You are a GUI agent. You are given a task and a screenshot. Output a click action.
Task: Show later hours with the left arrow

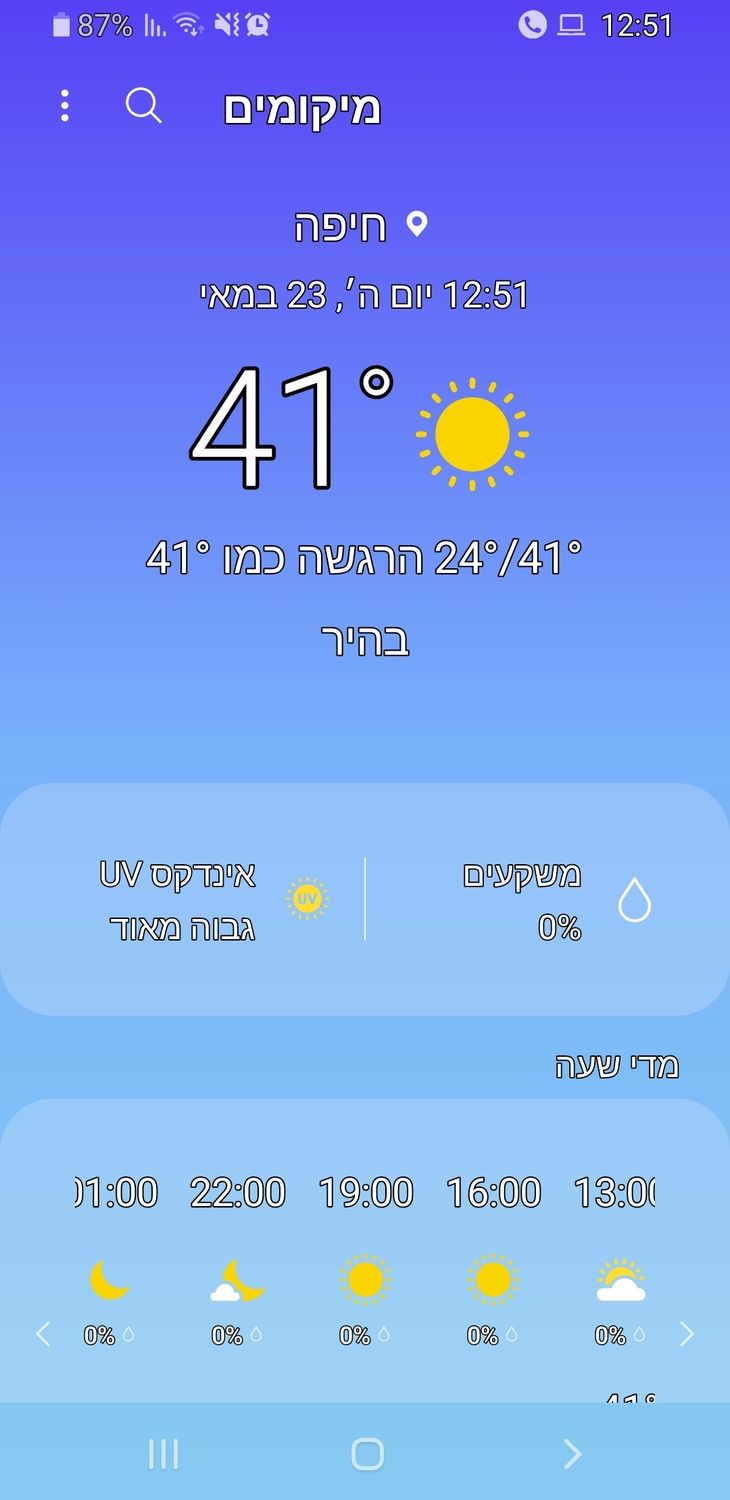pos(43,1333)
